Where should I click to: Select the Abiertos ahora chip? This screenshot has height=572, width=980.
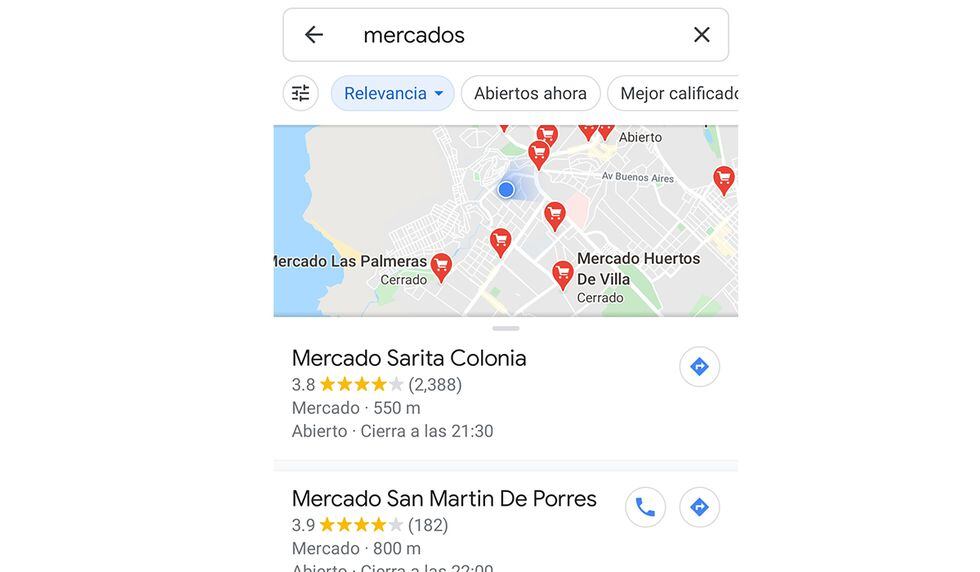coord(530,93)
